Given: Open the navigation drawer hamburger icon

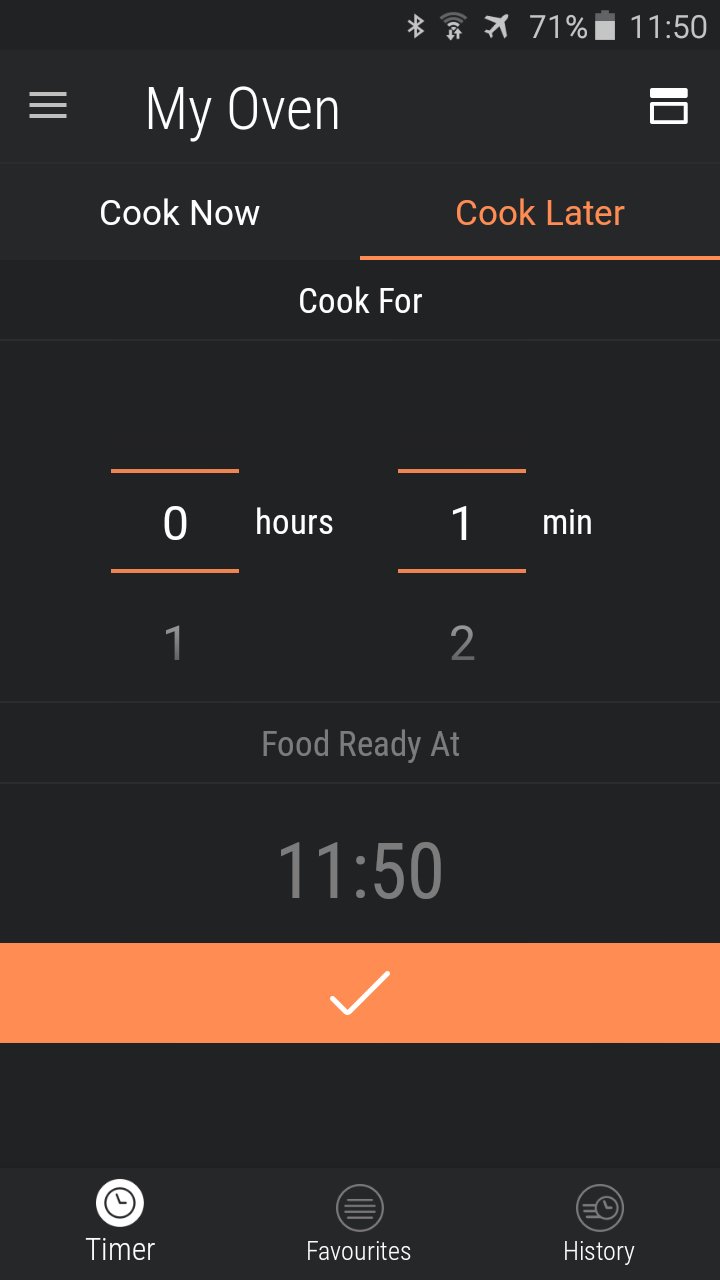Looking at the screenshot, I should click(x=47, y=105).
